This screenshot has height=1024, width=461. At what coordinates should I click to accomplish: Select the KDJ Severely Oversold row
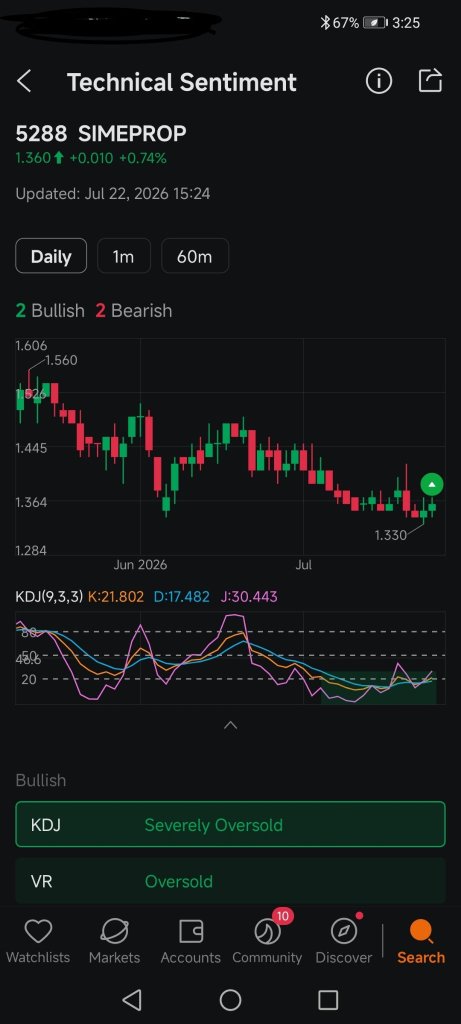[x=230, y=824]
